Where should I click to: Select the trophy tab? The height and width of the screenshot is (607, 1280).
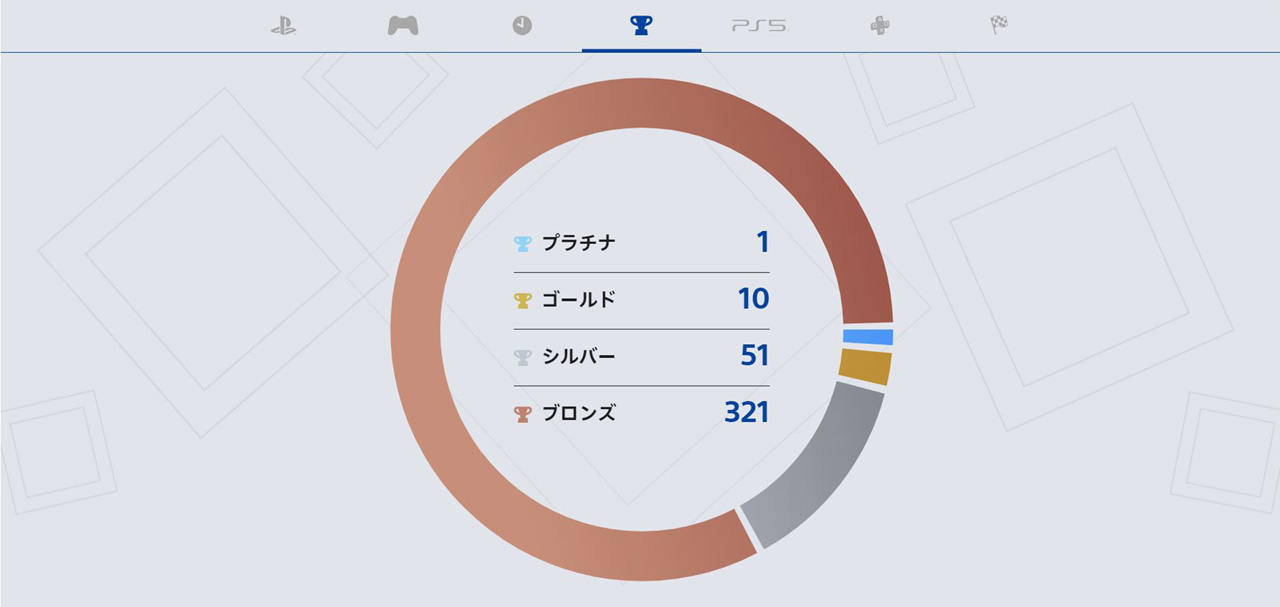point(641,26)
